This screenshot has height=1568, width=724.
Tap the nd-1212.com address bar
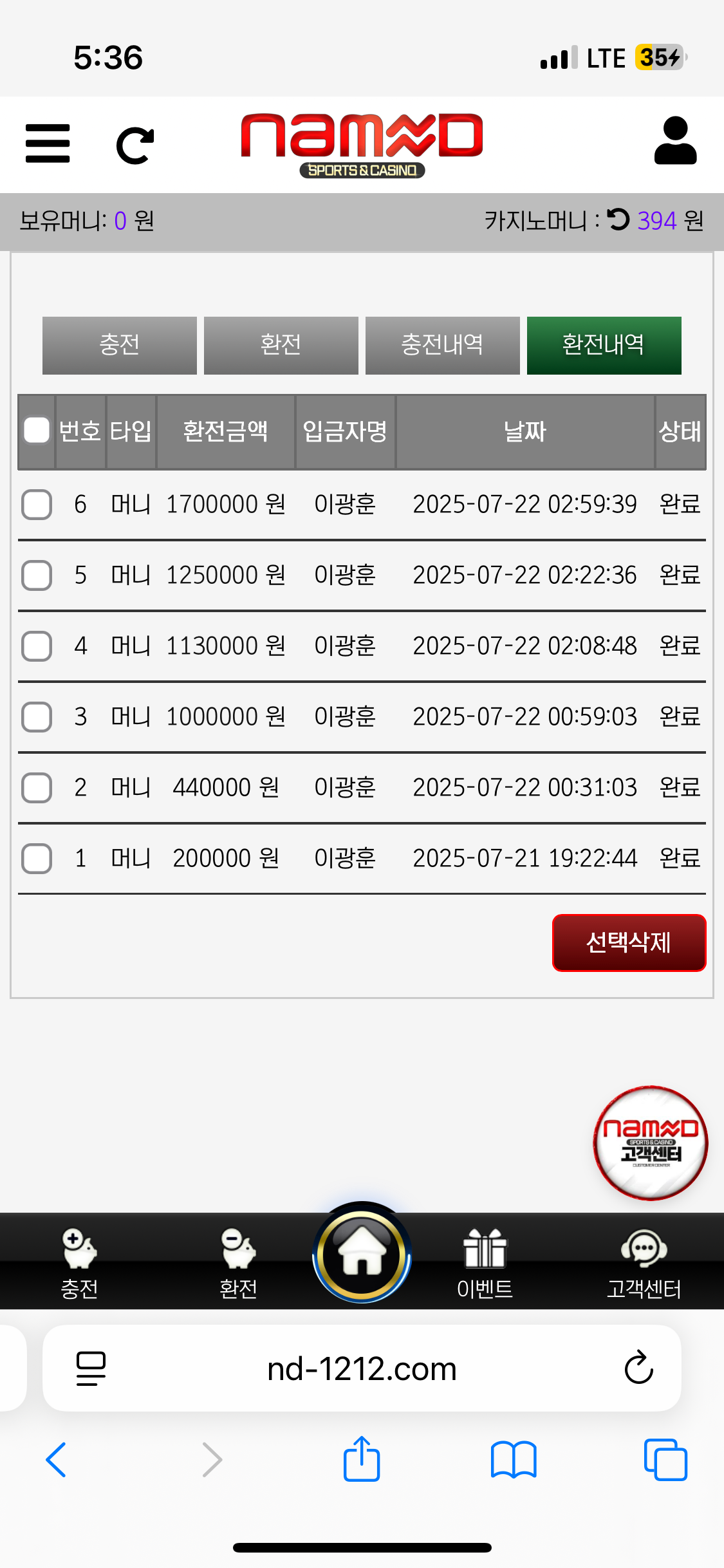(361, 1368)
